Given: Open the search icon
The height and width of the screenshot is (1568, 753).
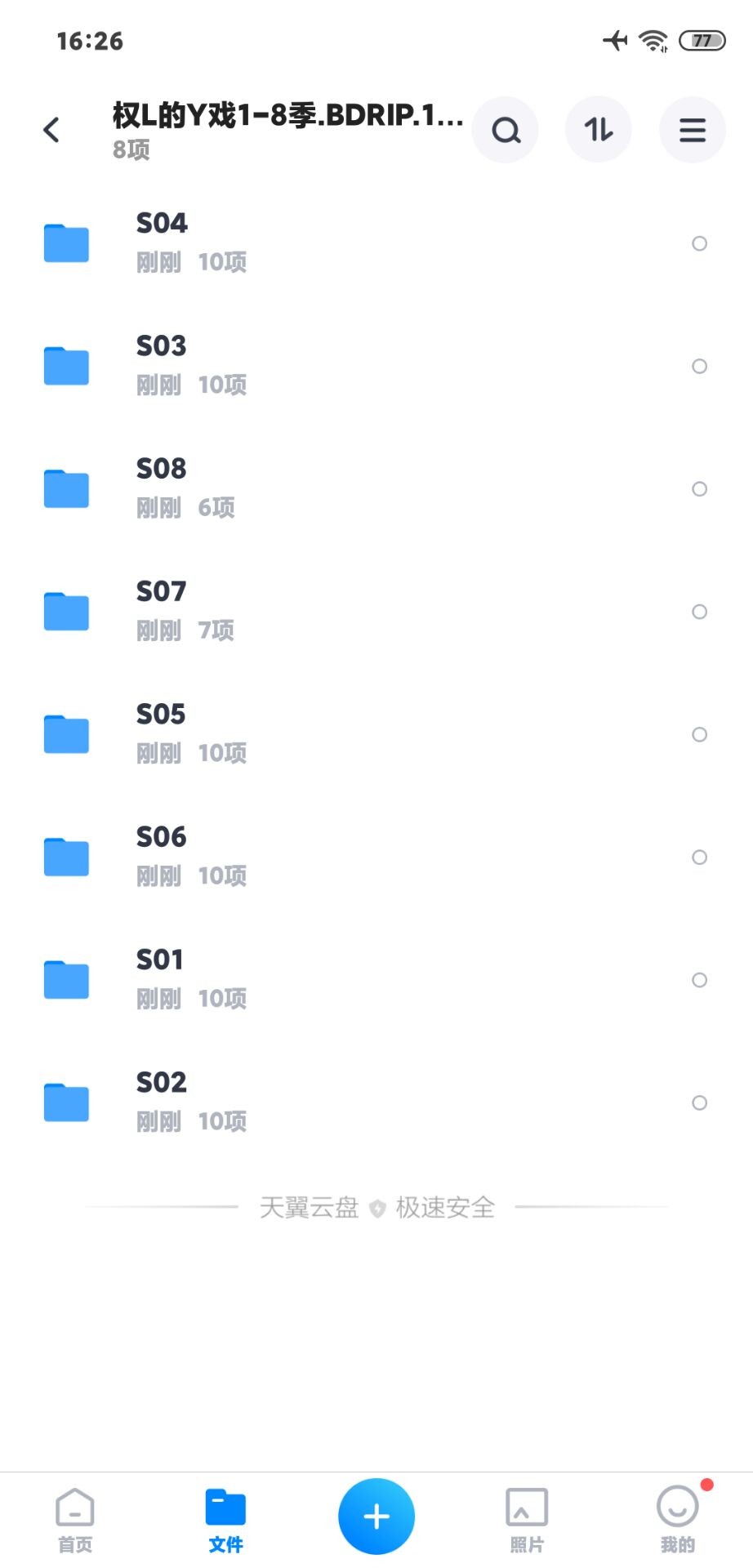Looking at the screenshot, I should [506, 130].
